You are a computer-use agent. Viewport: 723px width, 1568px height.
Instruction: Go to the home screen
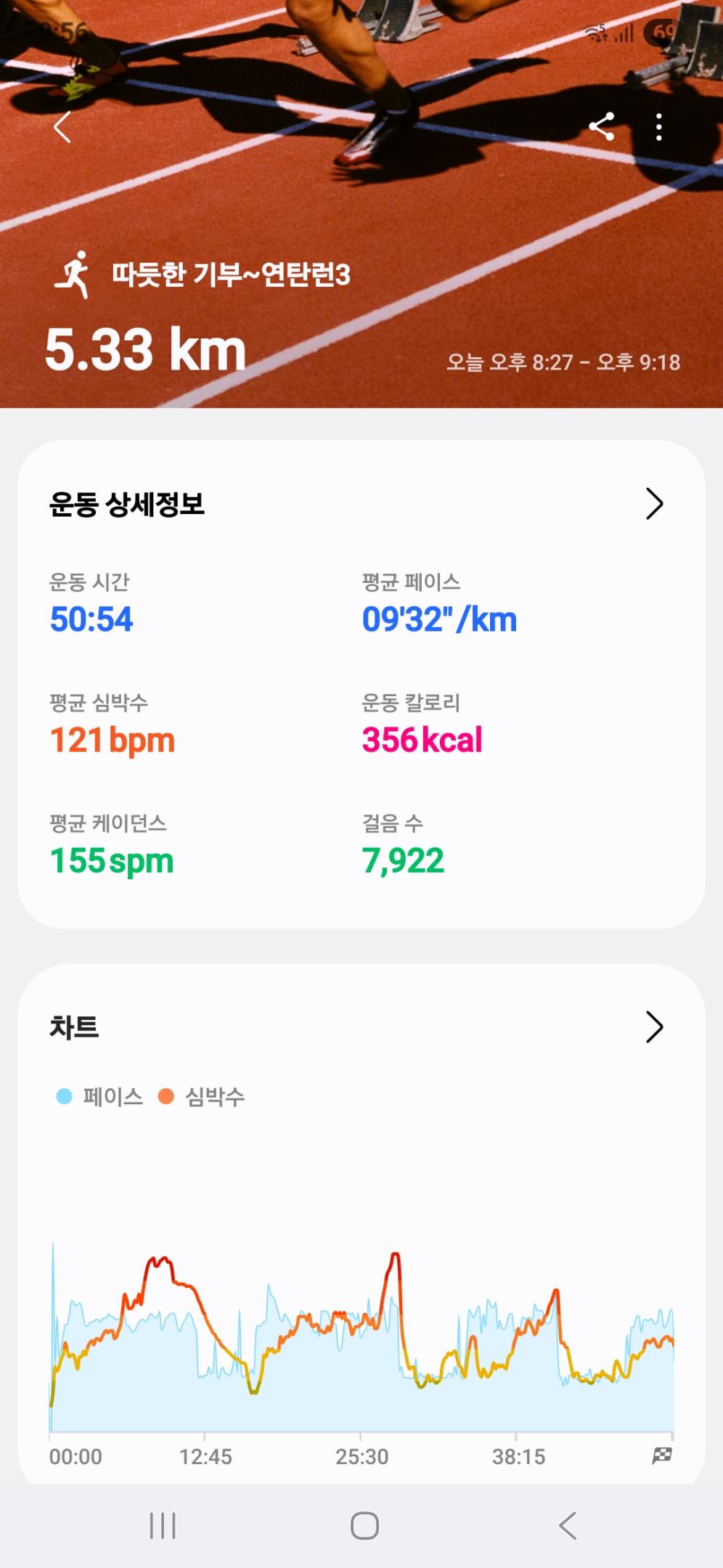click(364, 1525)
